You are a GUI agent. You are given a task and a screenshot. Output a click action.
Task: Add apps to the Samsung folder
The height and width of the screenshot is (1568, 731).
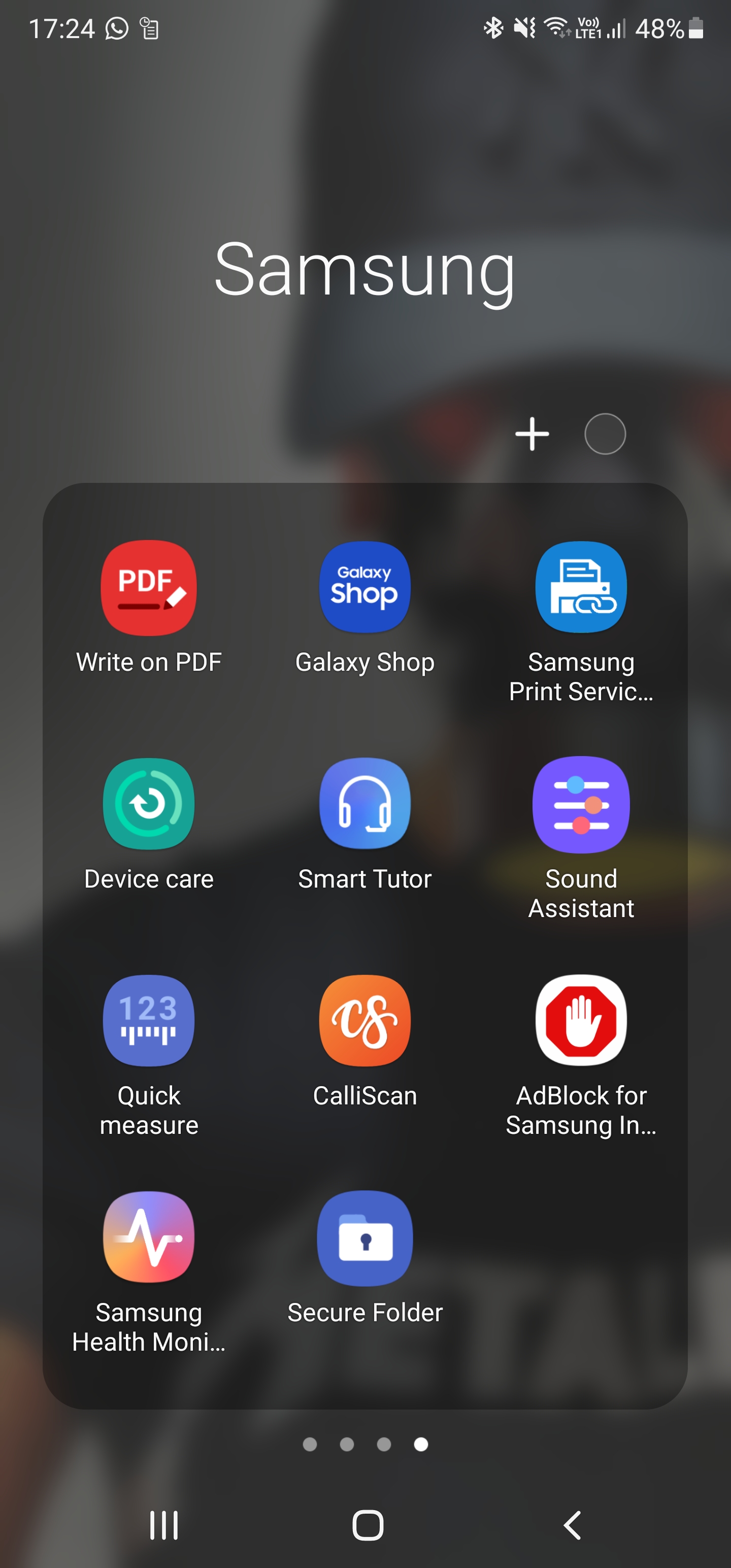(x=532, y=434)
